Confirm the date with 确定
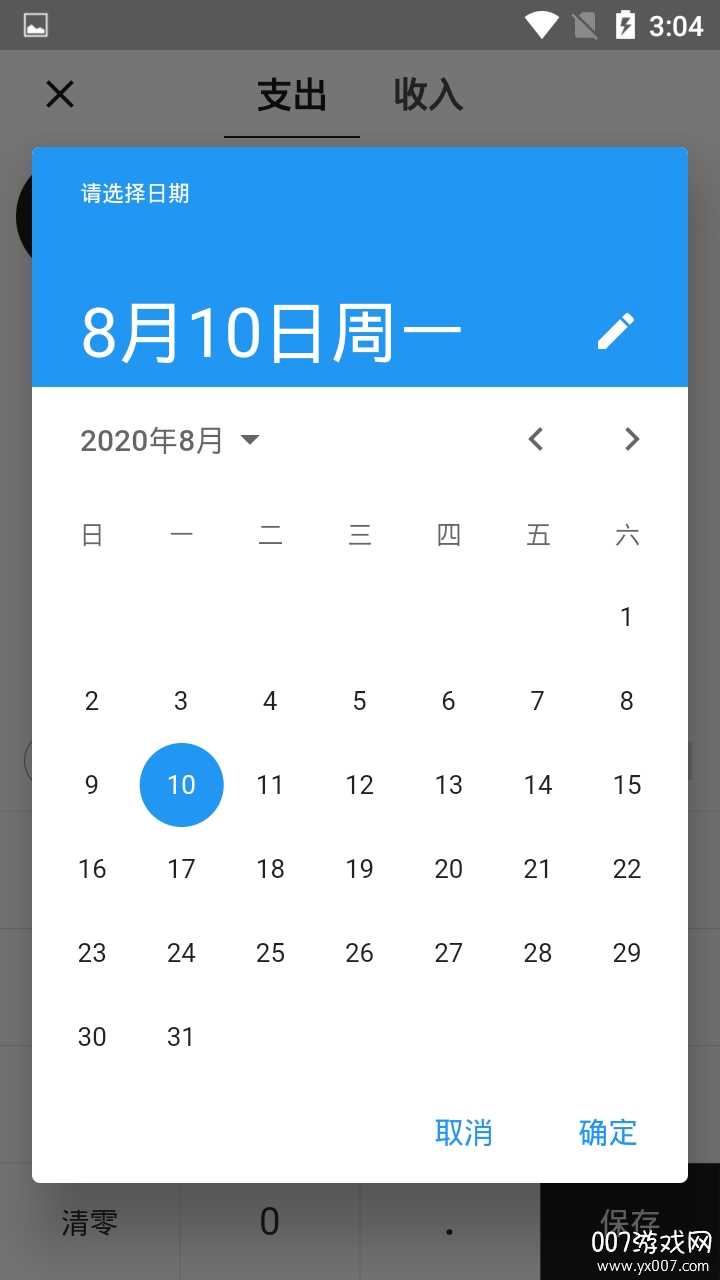The width and height of the screenshot is (720, 1280). pyautogui.click(x=607, y=1132)
